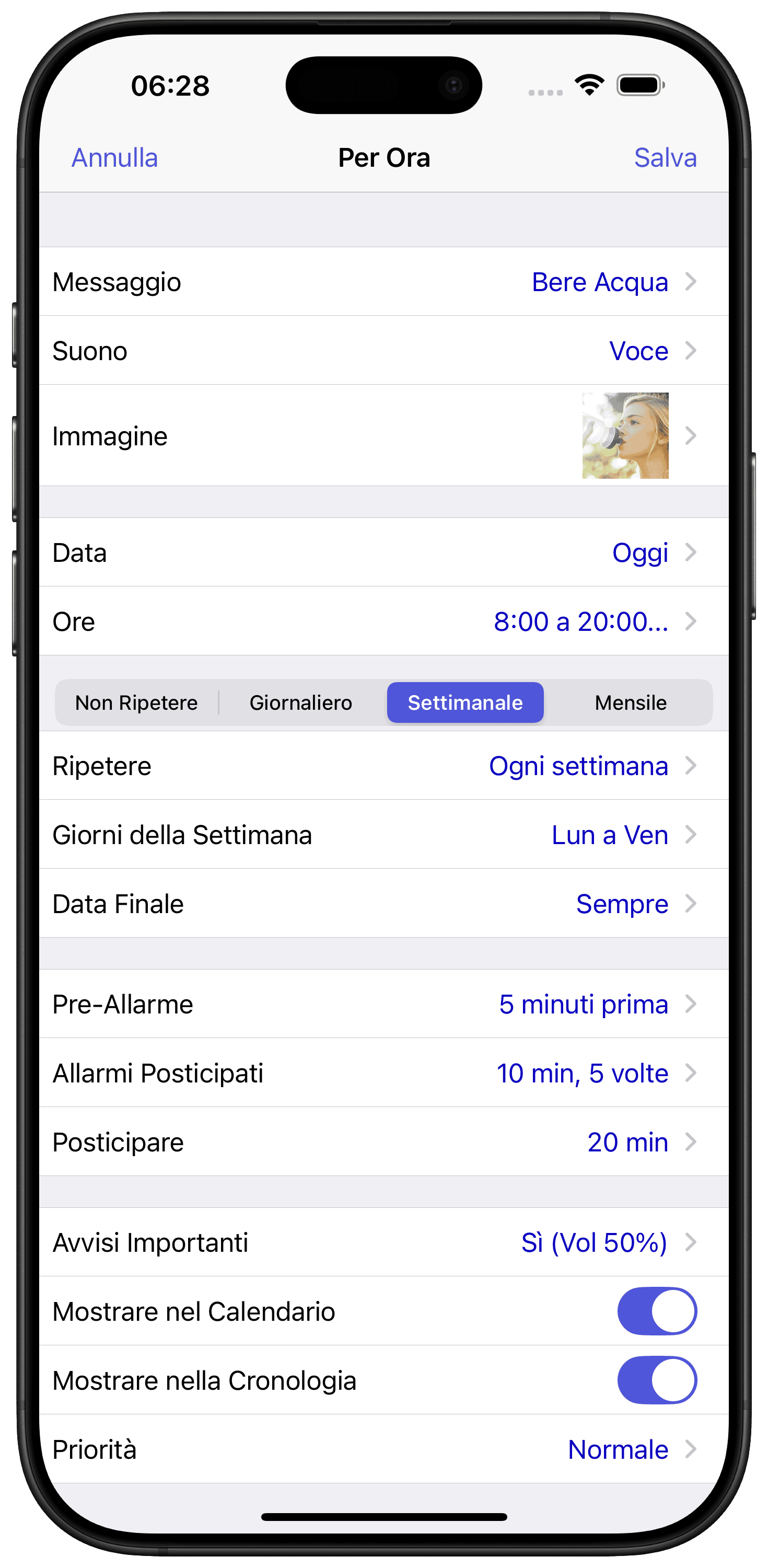The image size is (768, 1568).
Task: Open the Ripetere row
Action: tap(384, 766)
